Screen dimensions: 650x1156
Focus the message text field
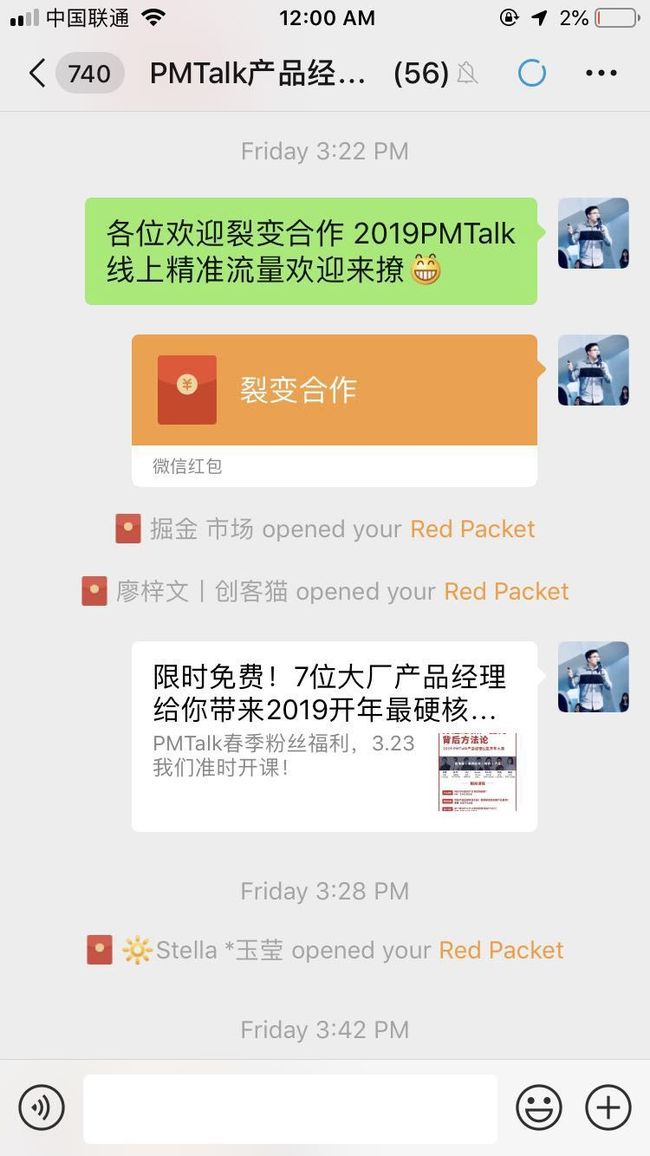pos(290,1108)
